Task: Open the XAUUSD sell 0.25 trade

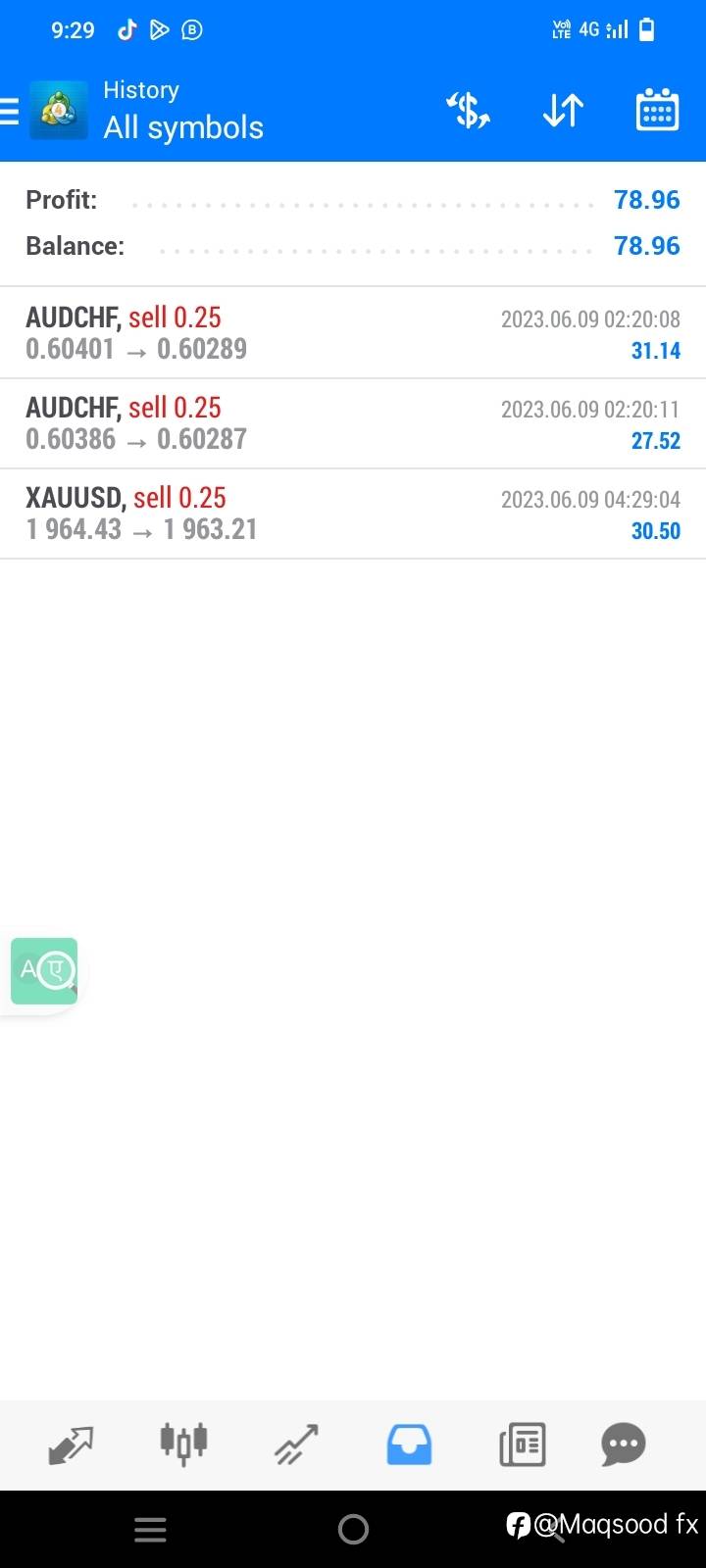Action: coord(353,514)
